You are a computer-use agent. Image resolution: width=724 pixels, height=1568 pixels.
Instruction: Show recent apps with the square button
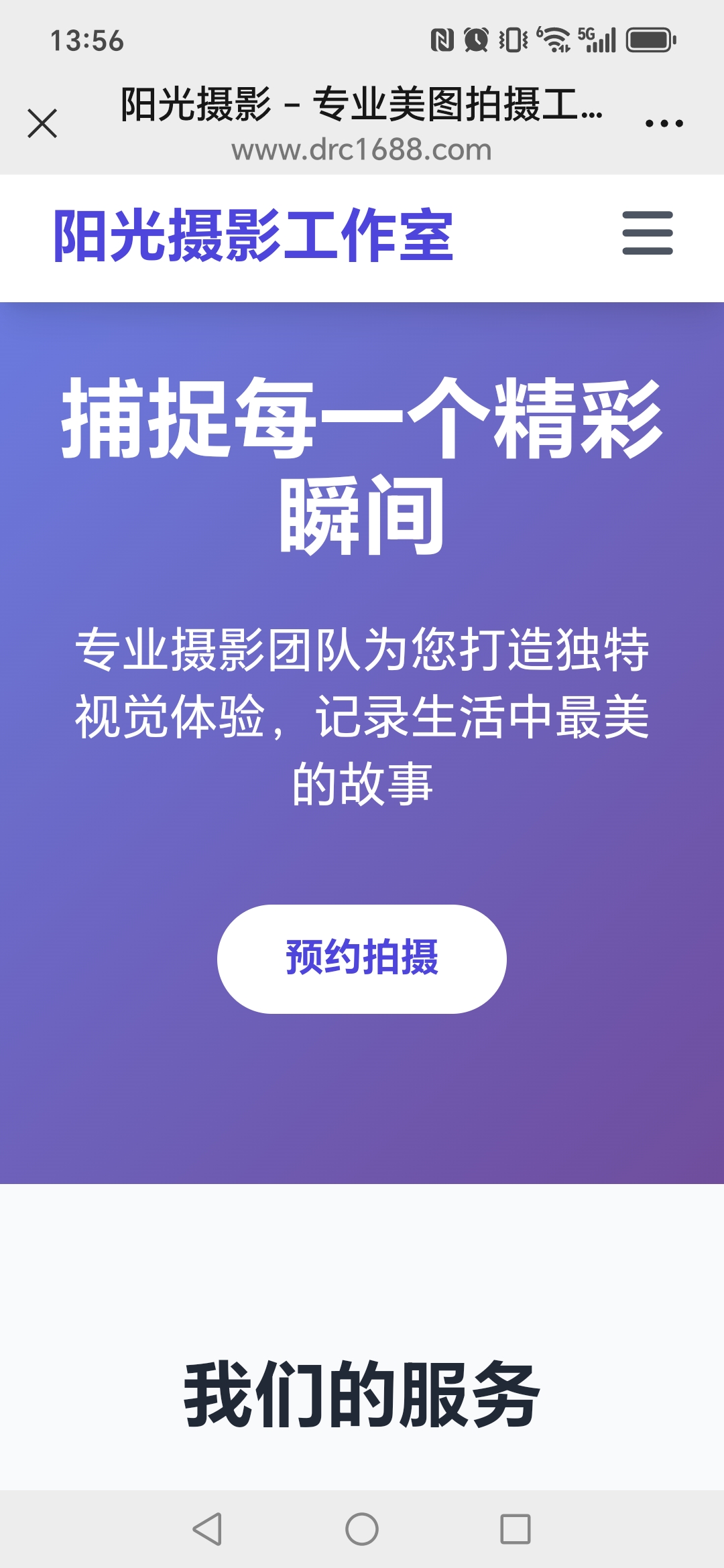[x=516, y=1529]
